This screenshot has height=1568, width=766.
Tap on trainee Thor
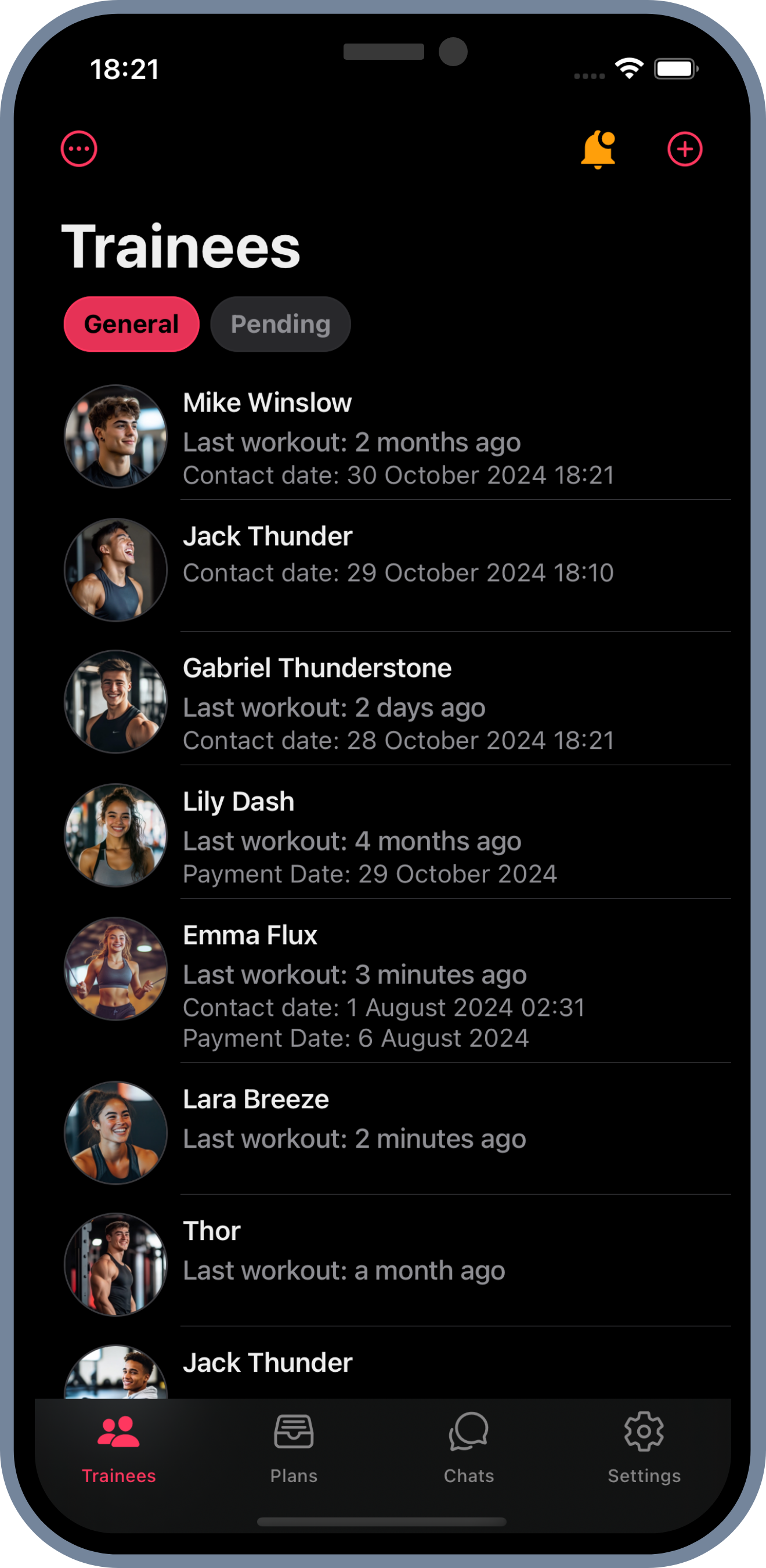coord(395,1263)
